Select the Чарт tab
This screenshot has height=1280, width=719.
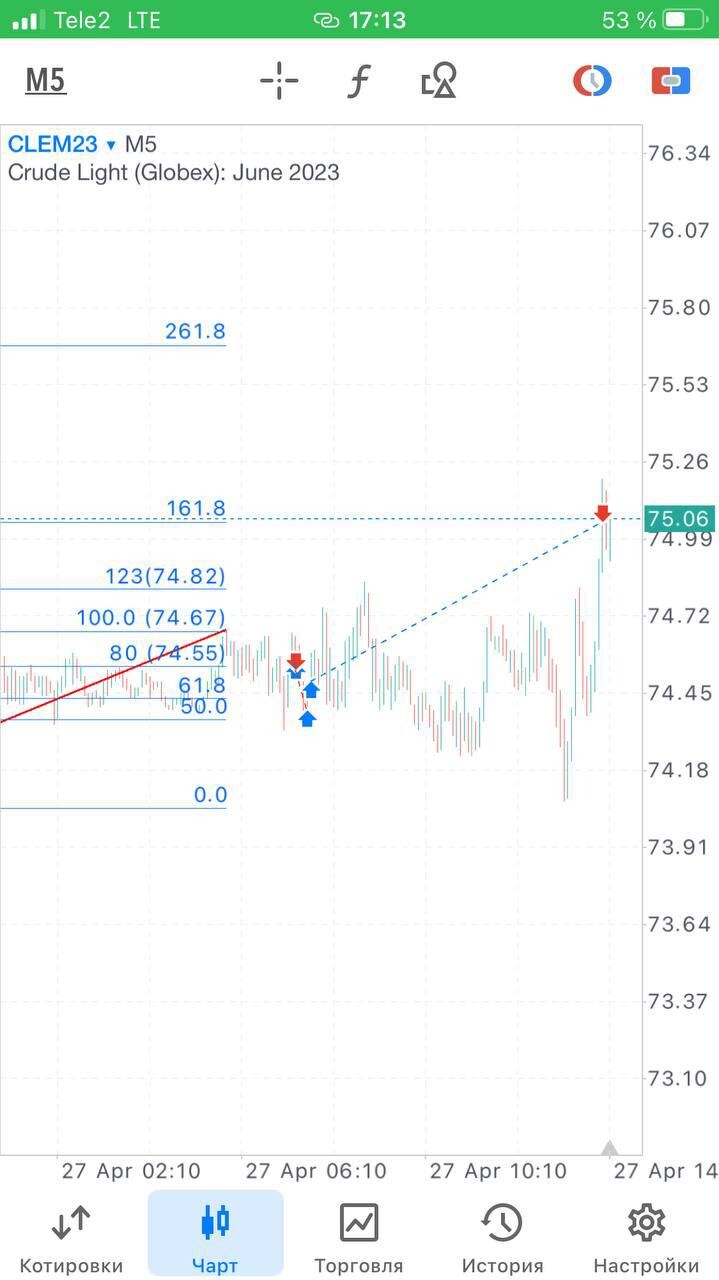(x=215, y=1238)
